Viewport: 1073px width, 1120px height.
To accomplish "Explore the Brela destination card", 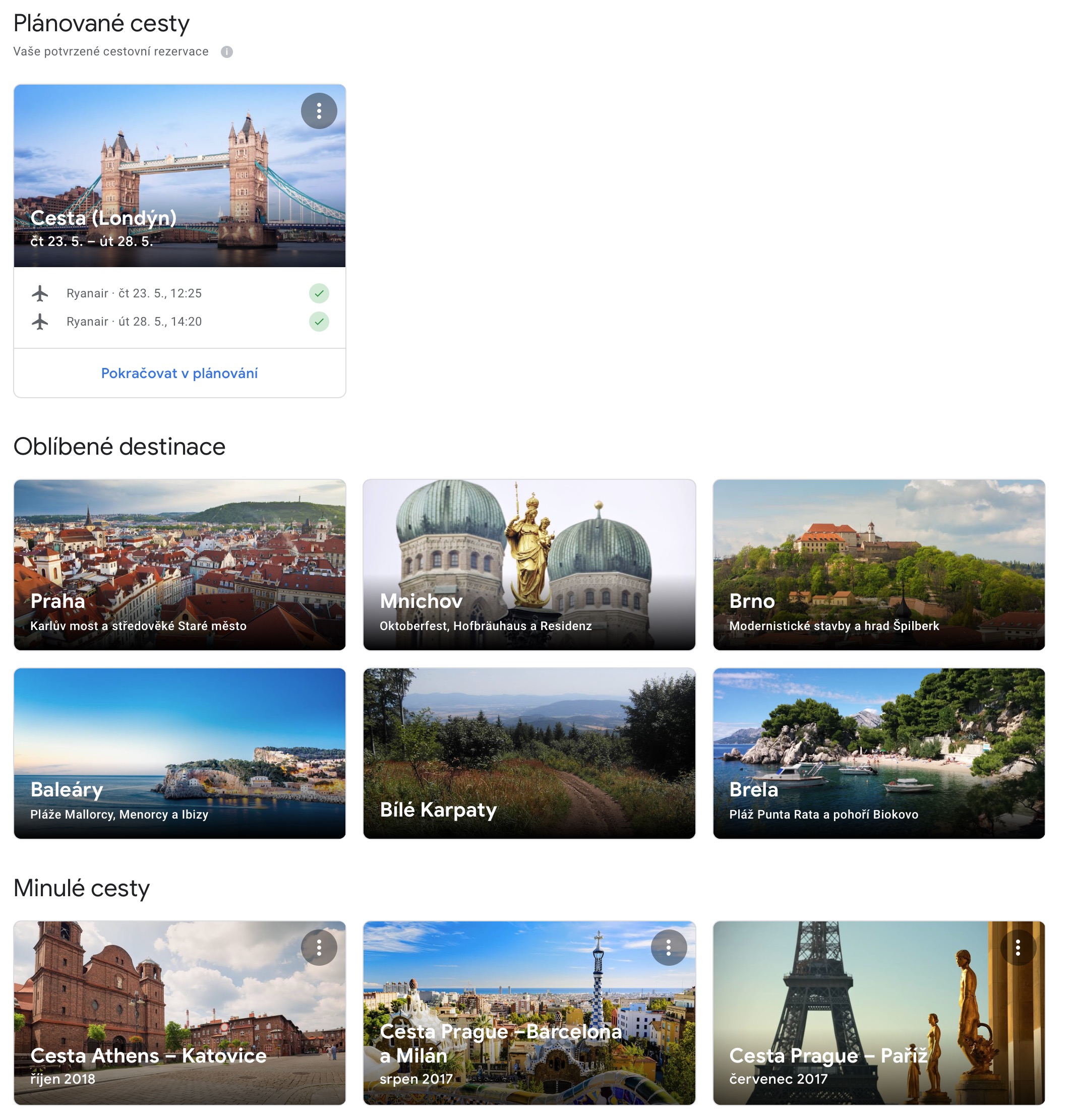I will pyautogui.click(x=878, y=753).
